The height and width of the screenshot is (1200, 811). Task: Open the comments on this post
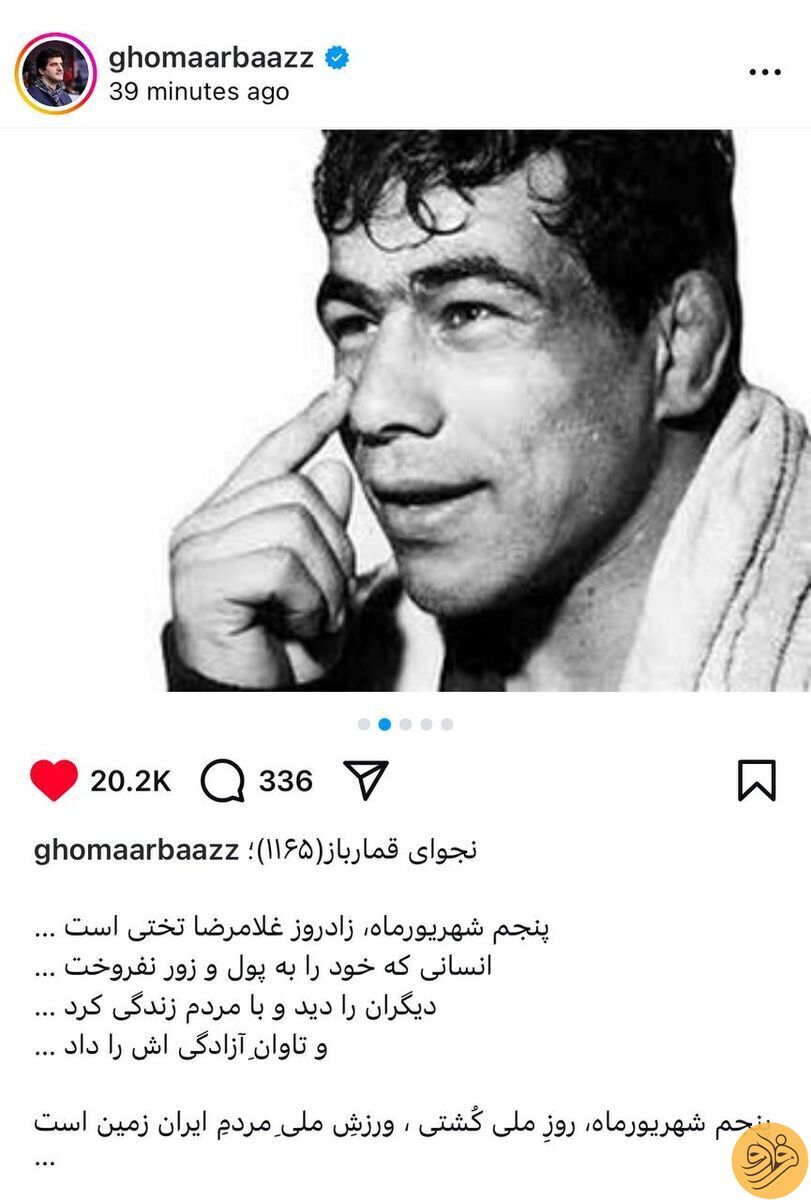click(222, 781)
